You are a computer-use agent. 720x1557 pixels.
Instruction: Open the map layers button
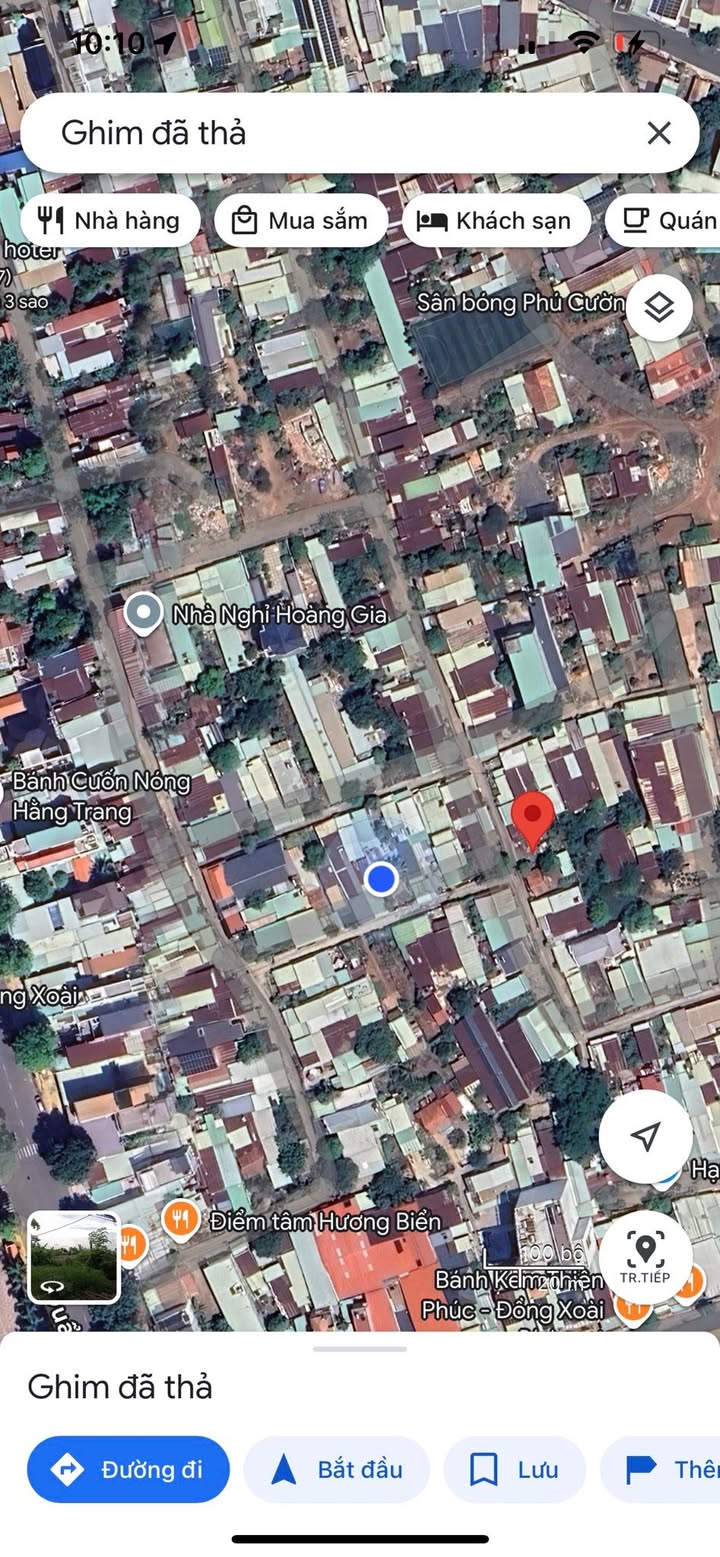659,308
